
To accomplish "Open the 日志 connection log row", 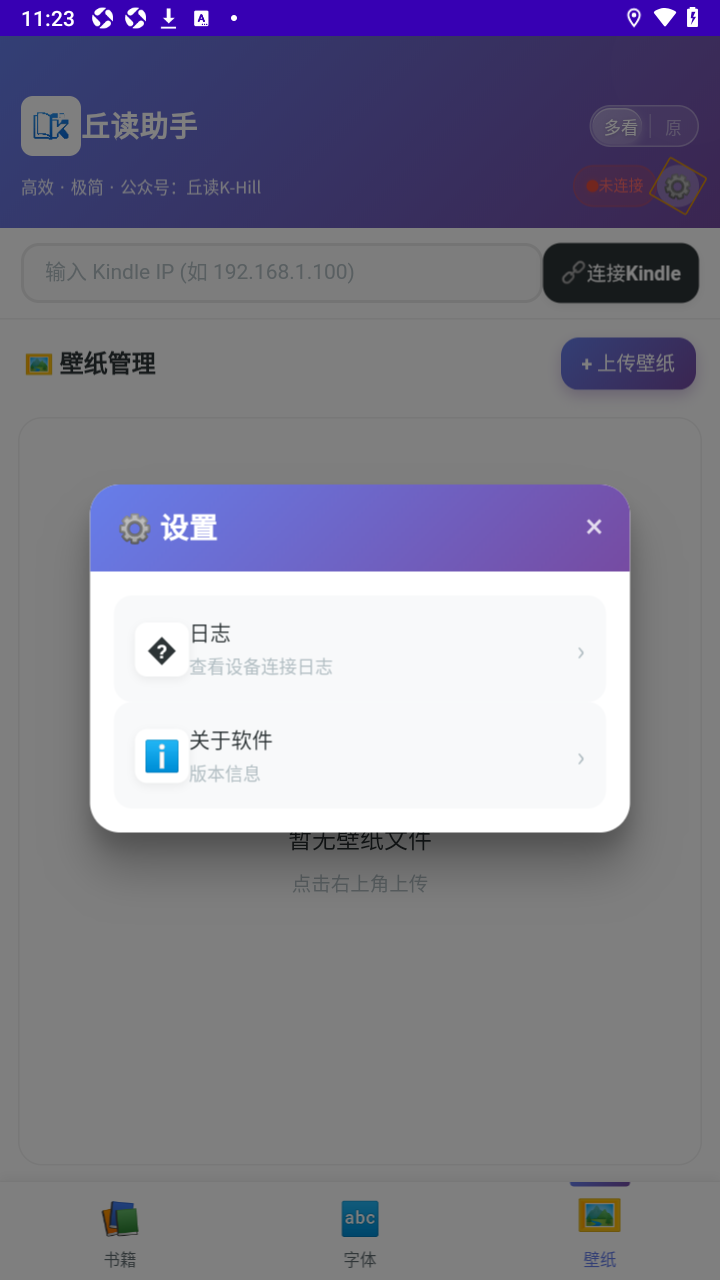I will tap(360, 650).
